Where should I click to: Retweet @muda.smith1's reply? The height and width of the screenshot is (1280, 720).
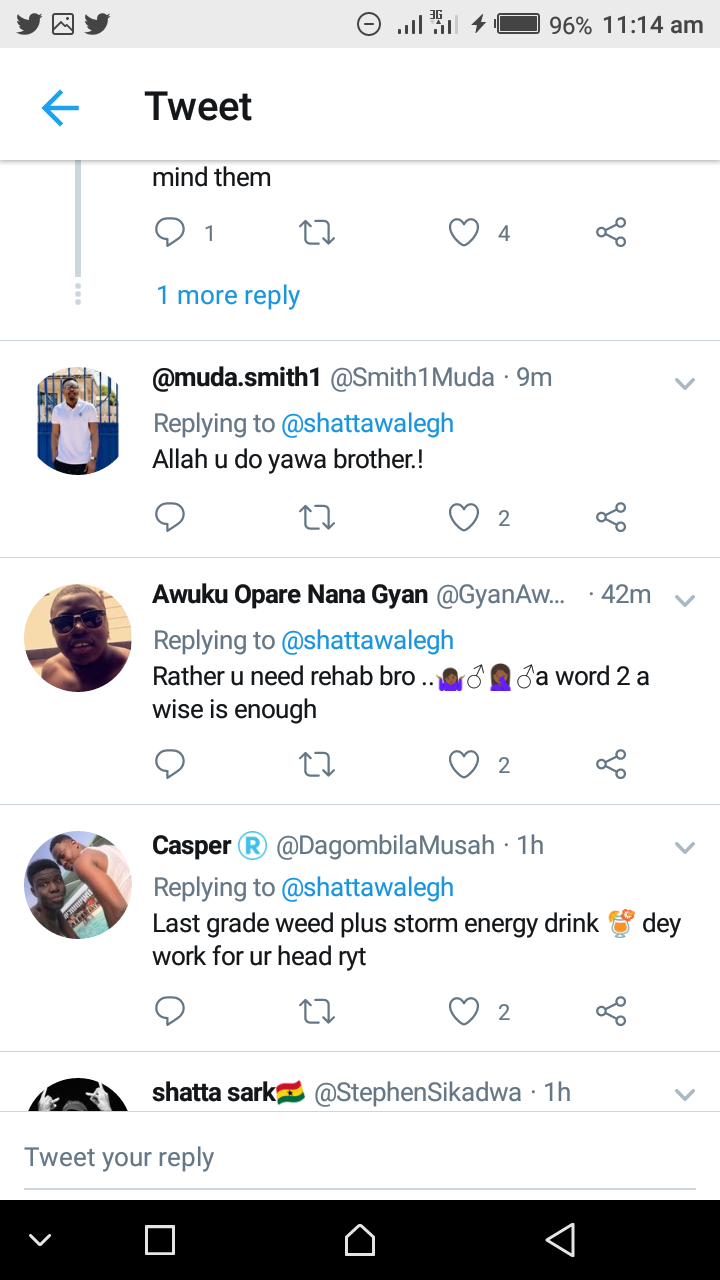click(x=317, y=517)
